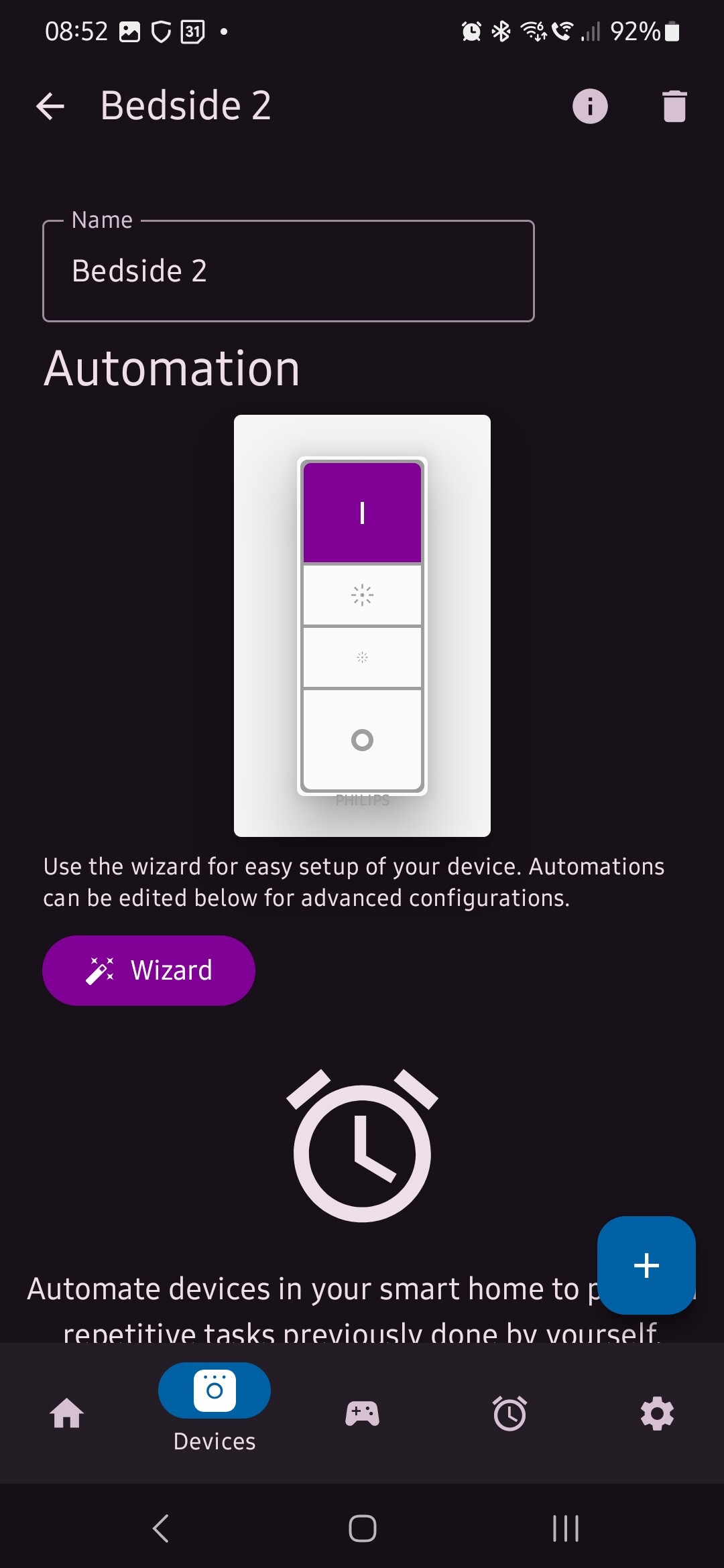Open the settings gear tab
This screenshot has height=1568, width=724.
(657, 1413)
